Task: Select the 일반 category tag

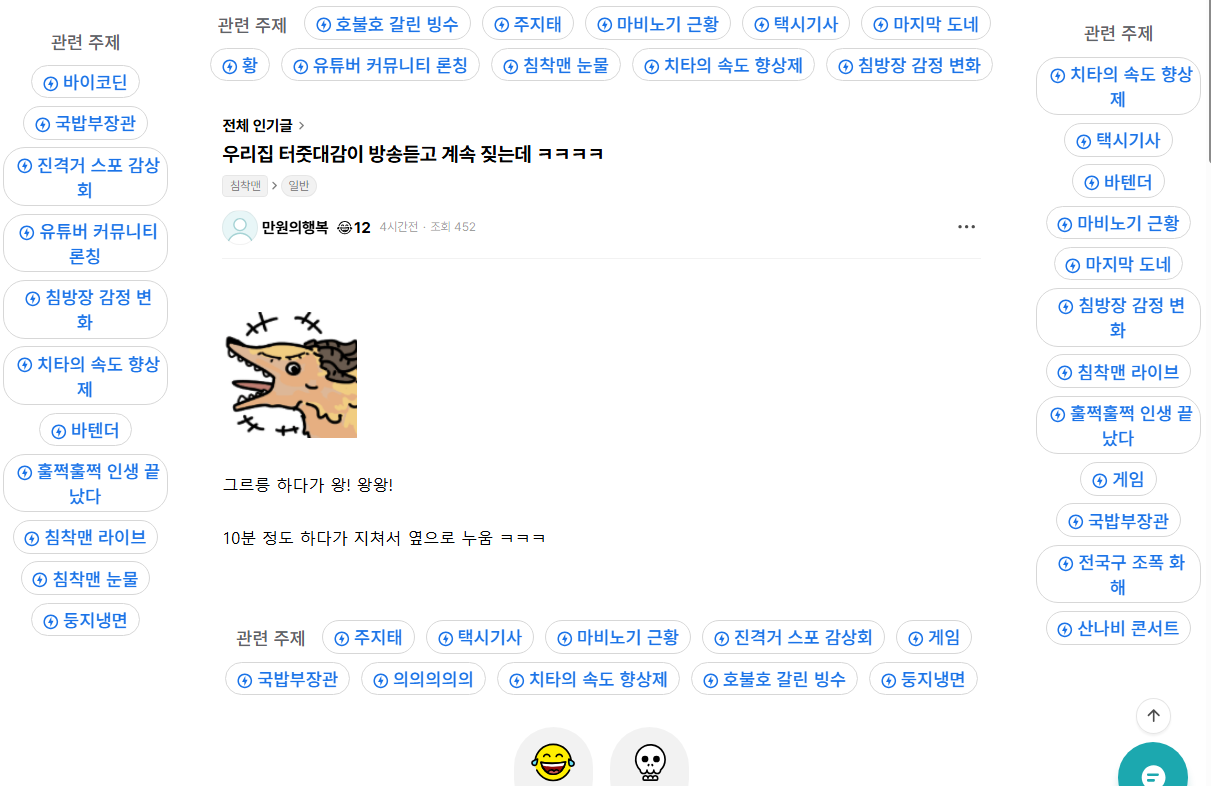Action: 299,186
